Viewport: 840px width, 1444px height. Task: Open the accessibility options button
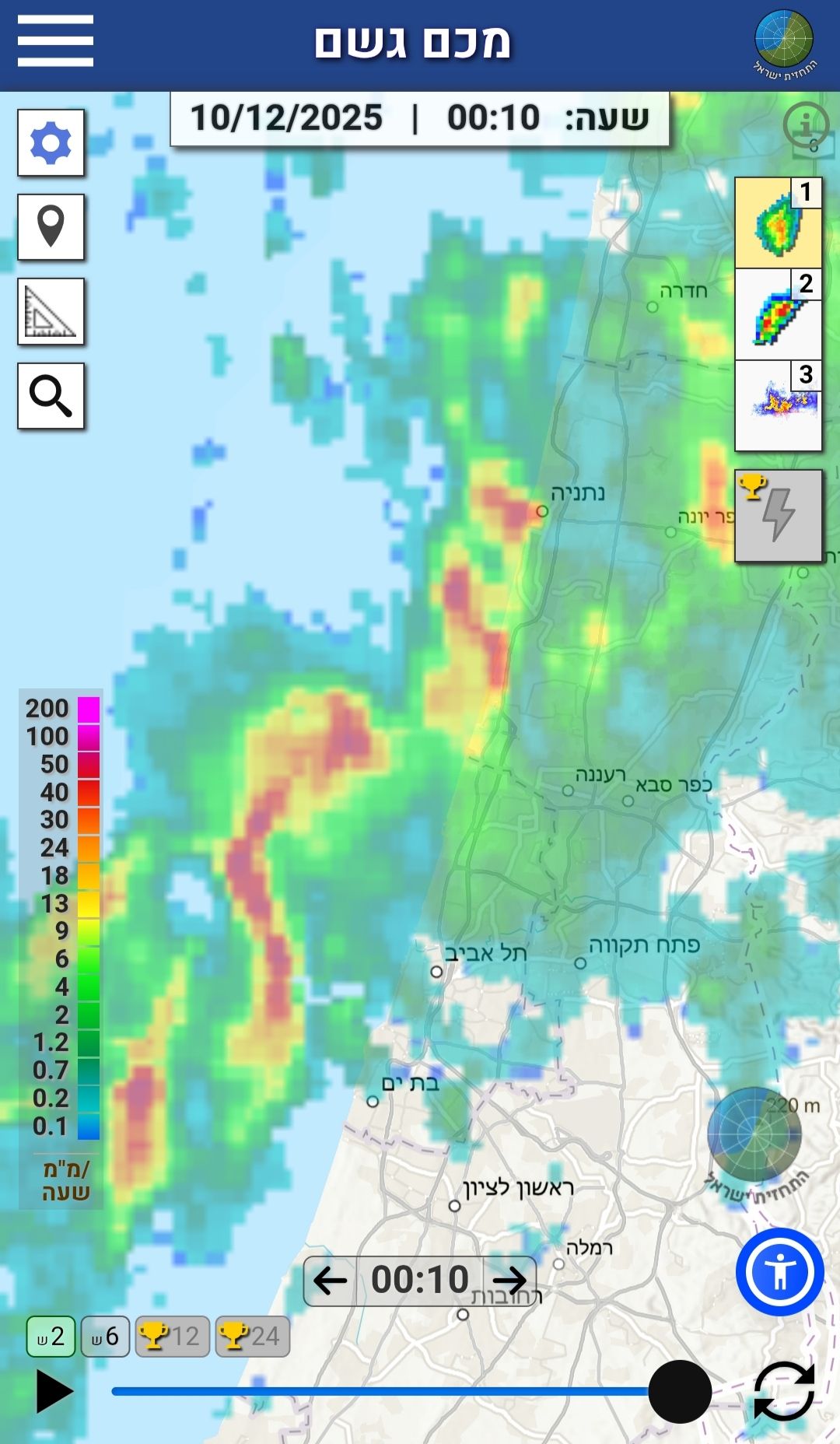779,1272
